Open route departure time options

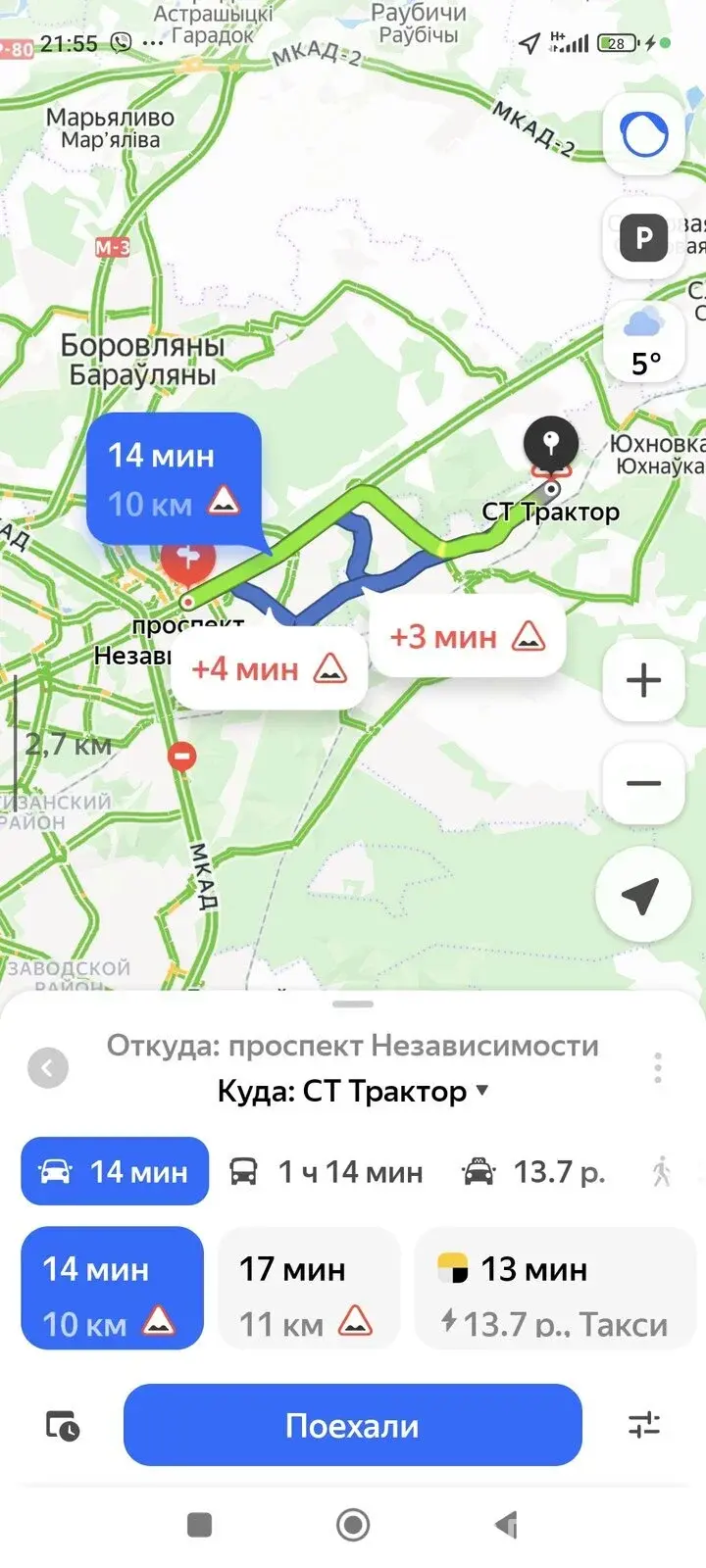pyautogui.click(x=59, y=1426)
